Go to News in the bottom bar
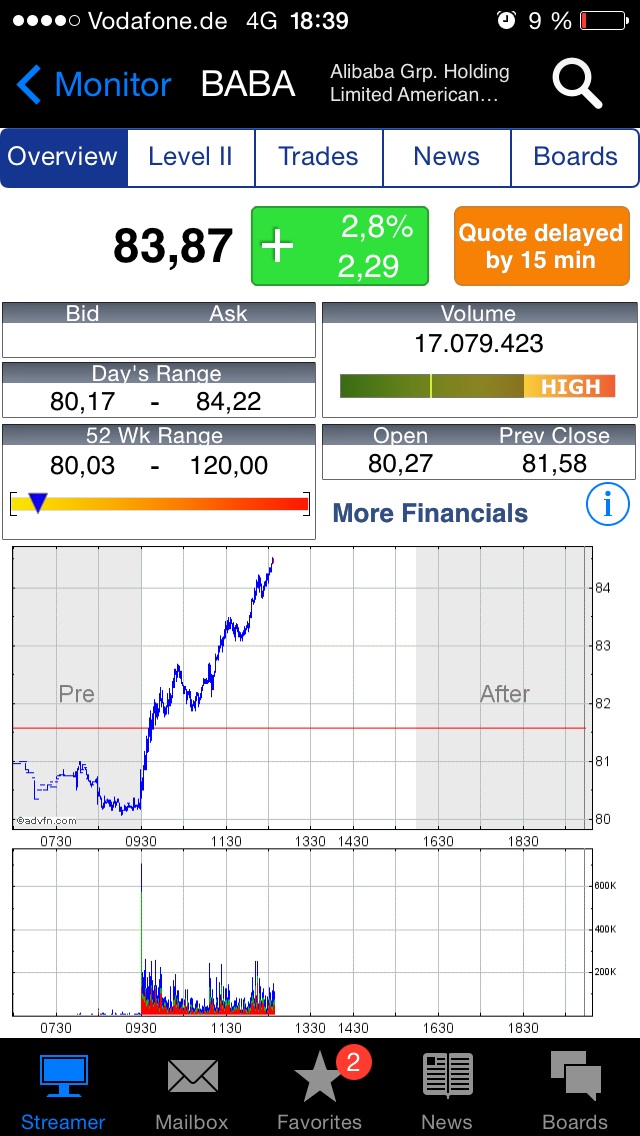The image size is (640, 1136). pyautogui.click(x=447, y=1090)
